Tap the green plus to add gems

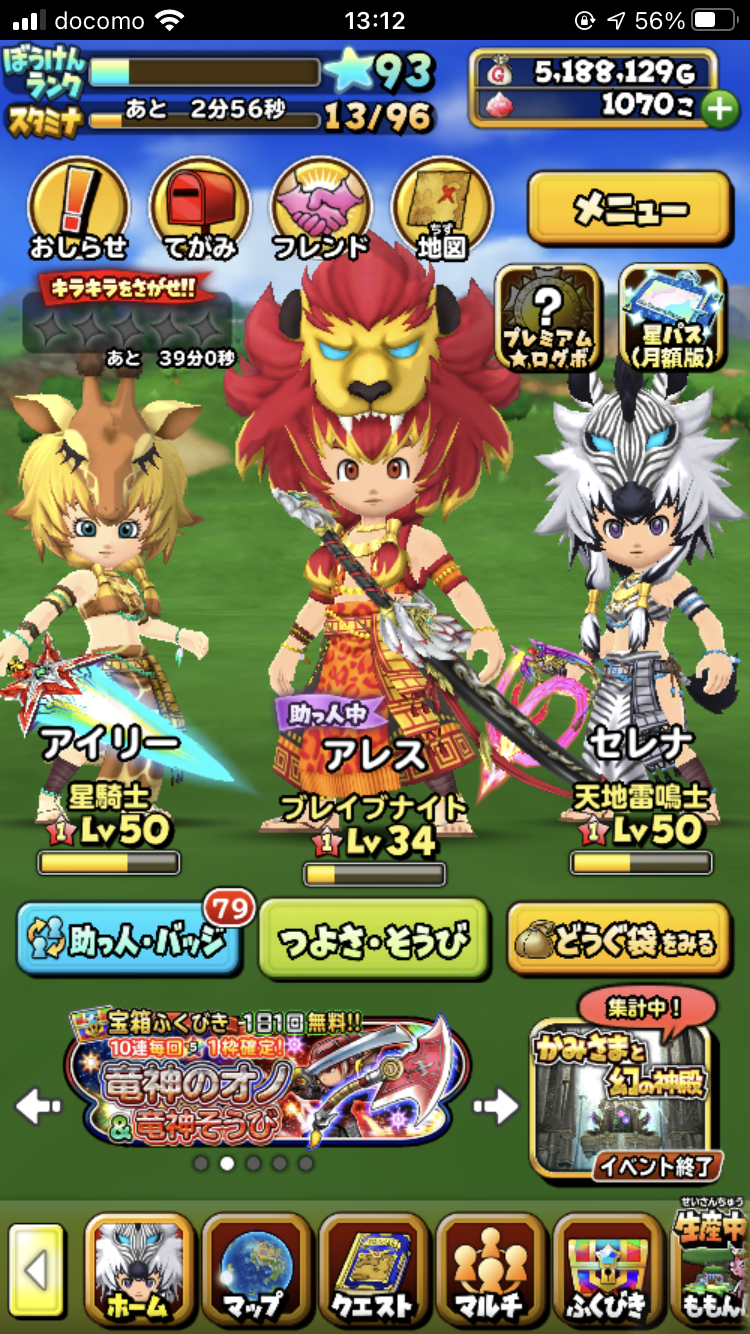pos(719,109)
